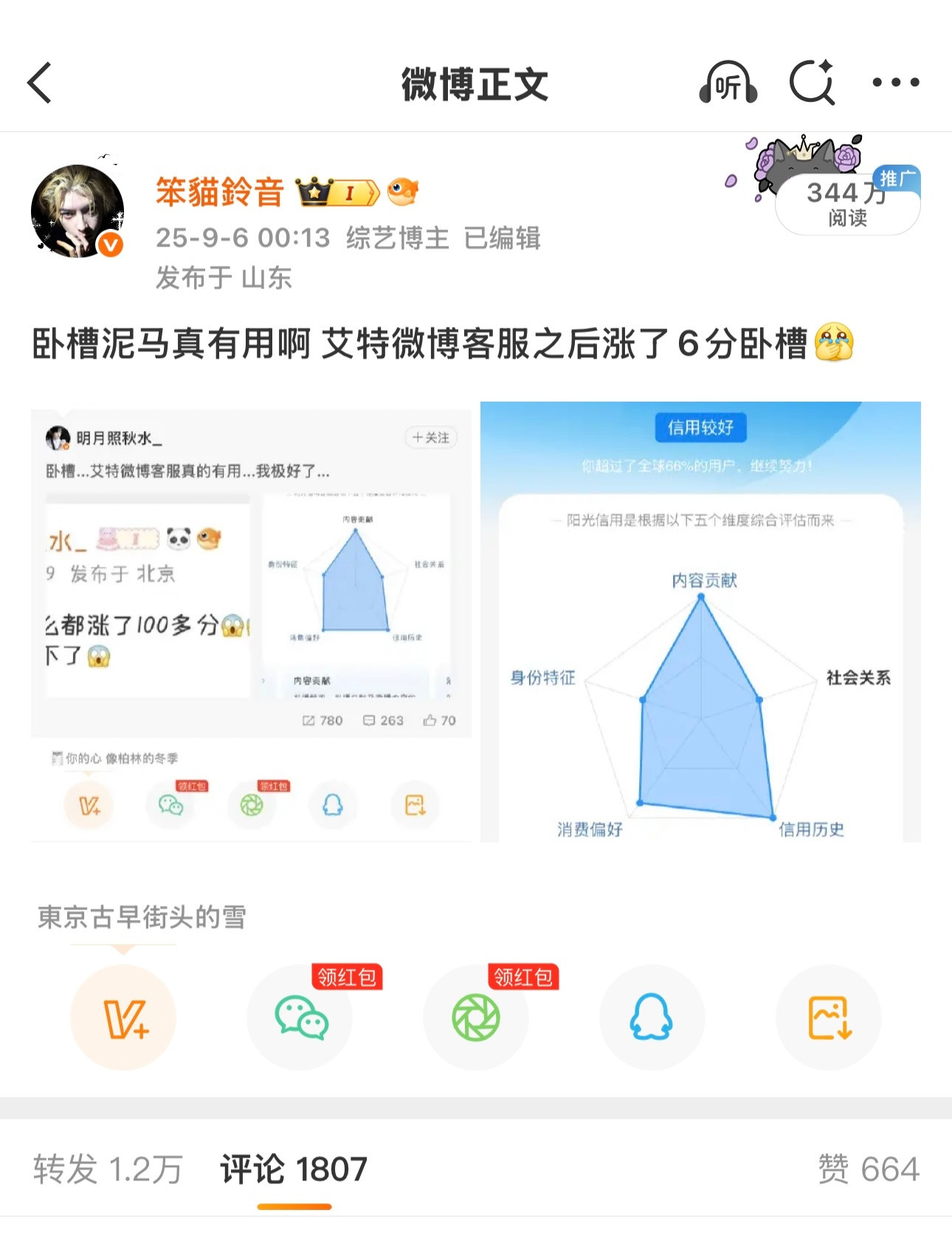
Task: Follow 明月照秋水_ with the +关注 button
Action: (430, 438)
